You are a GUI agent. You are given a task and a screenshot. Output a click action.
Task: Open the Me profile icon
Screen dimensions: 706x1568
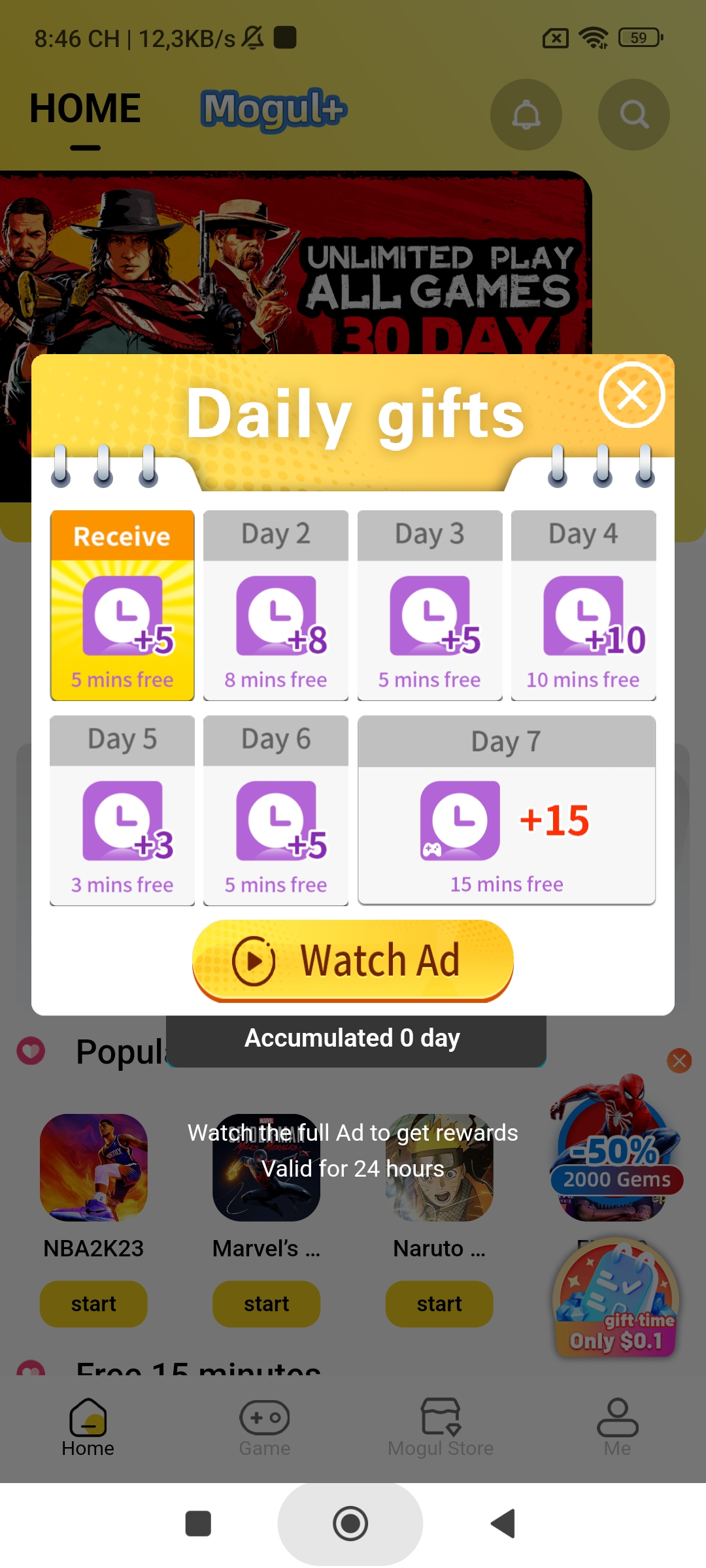pyautogui.click(x=617, y=1418)
